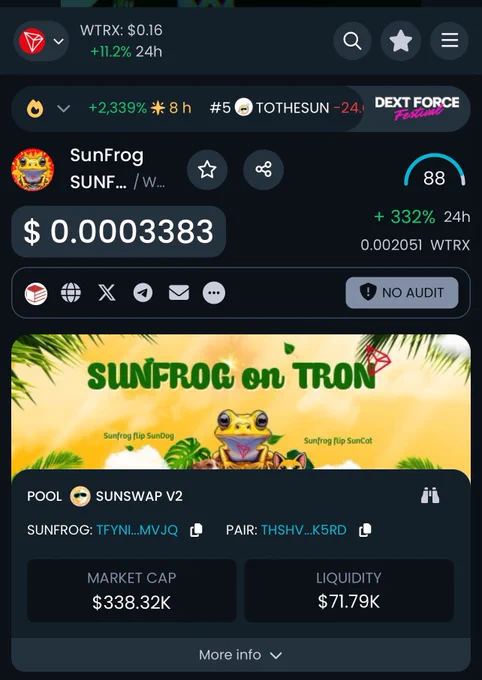
Task: Open TOTHESUN in the trending ticker
Action: (285, 108)
